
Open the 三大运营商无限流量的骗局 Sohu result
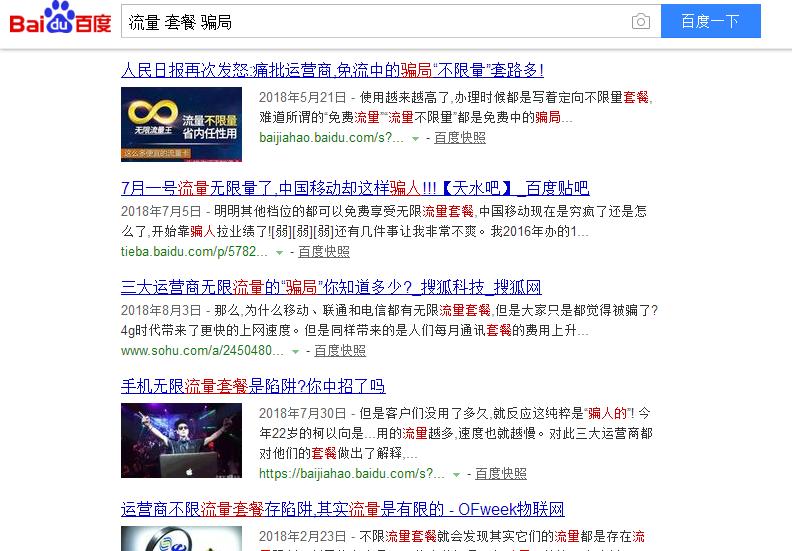330,287
